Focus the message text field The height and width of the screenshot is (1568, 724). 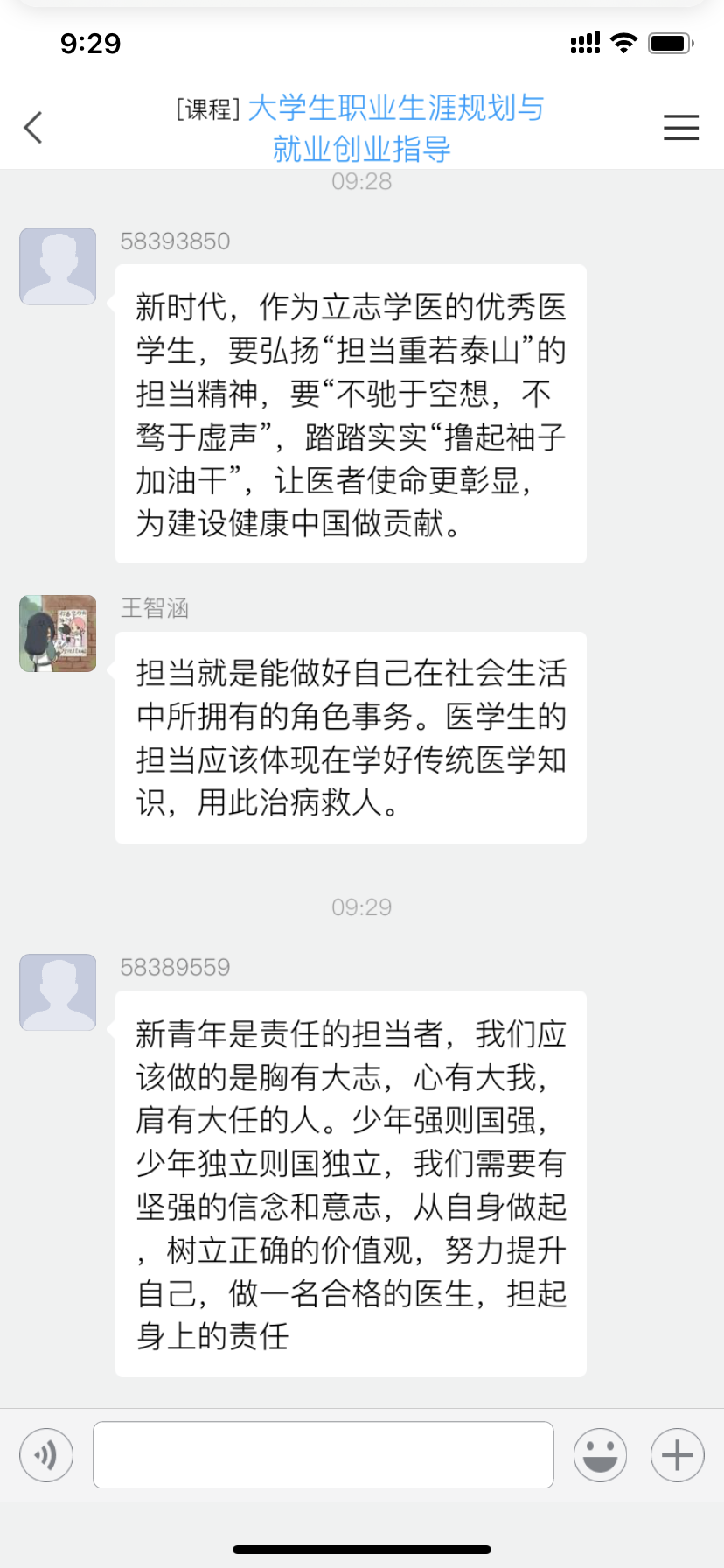pyautogui.click(x=323, y=1455)
